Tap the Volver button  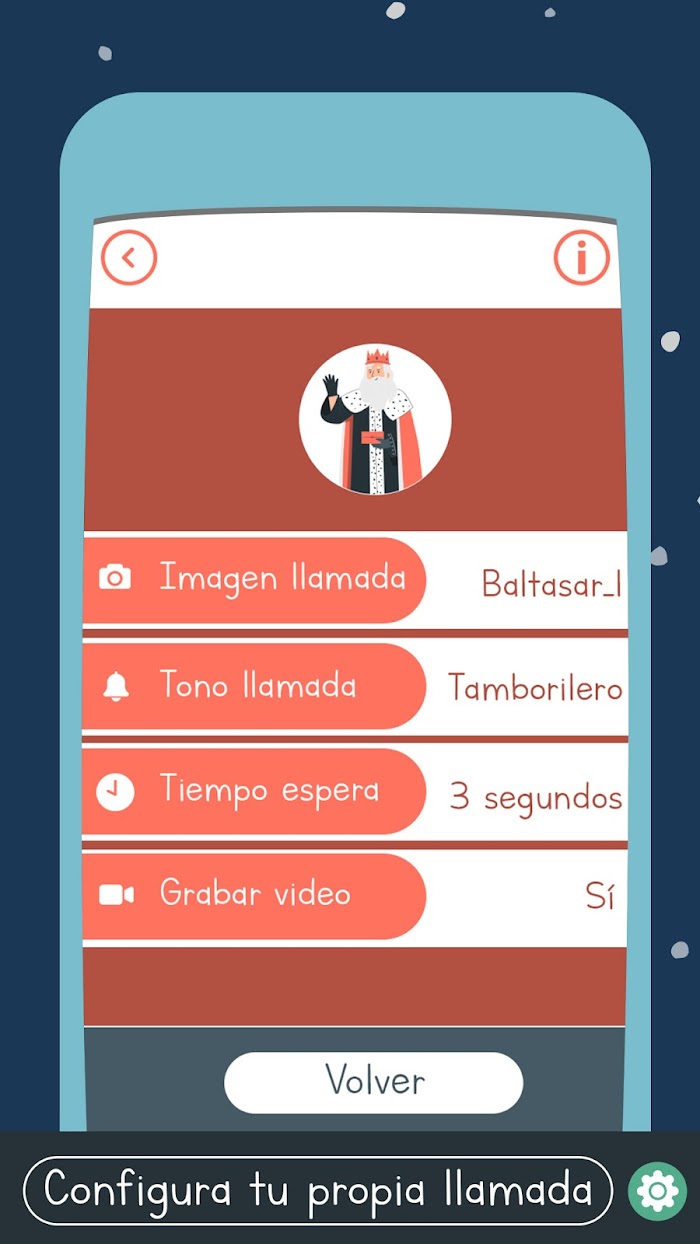tap(374, 1082)
